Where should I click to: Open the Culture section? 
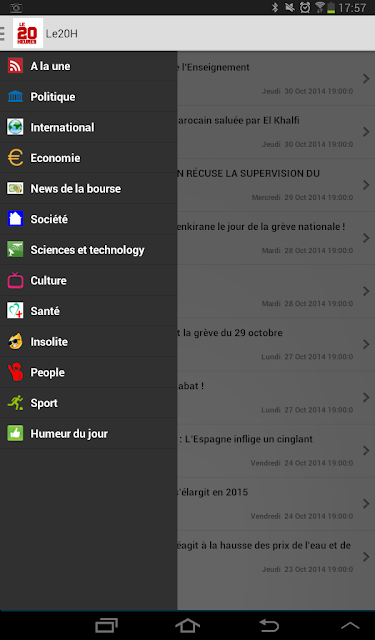point(89,280)
